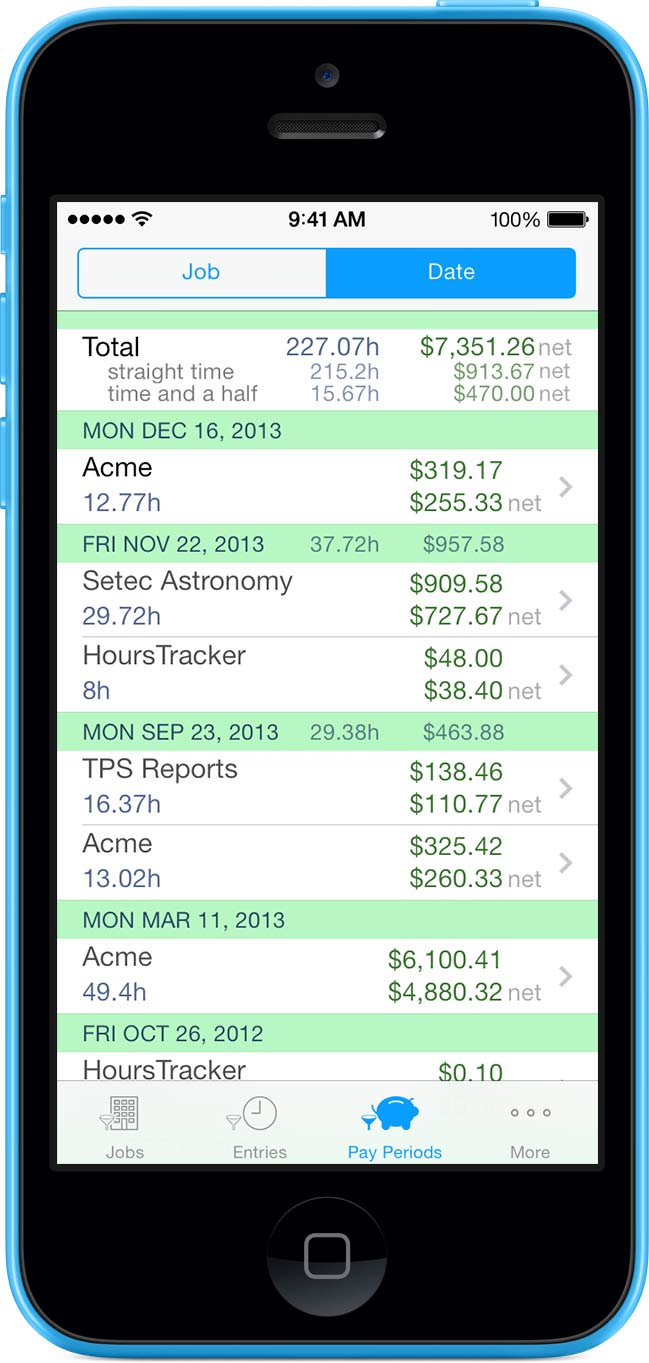Go to the Jobs tab

(x=125, y=1124)
